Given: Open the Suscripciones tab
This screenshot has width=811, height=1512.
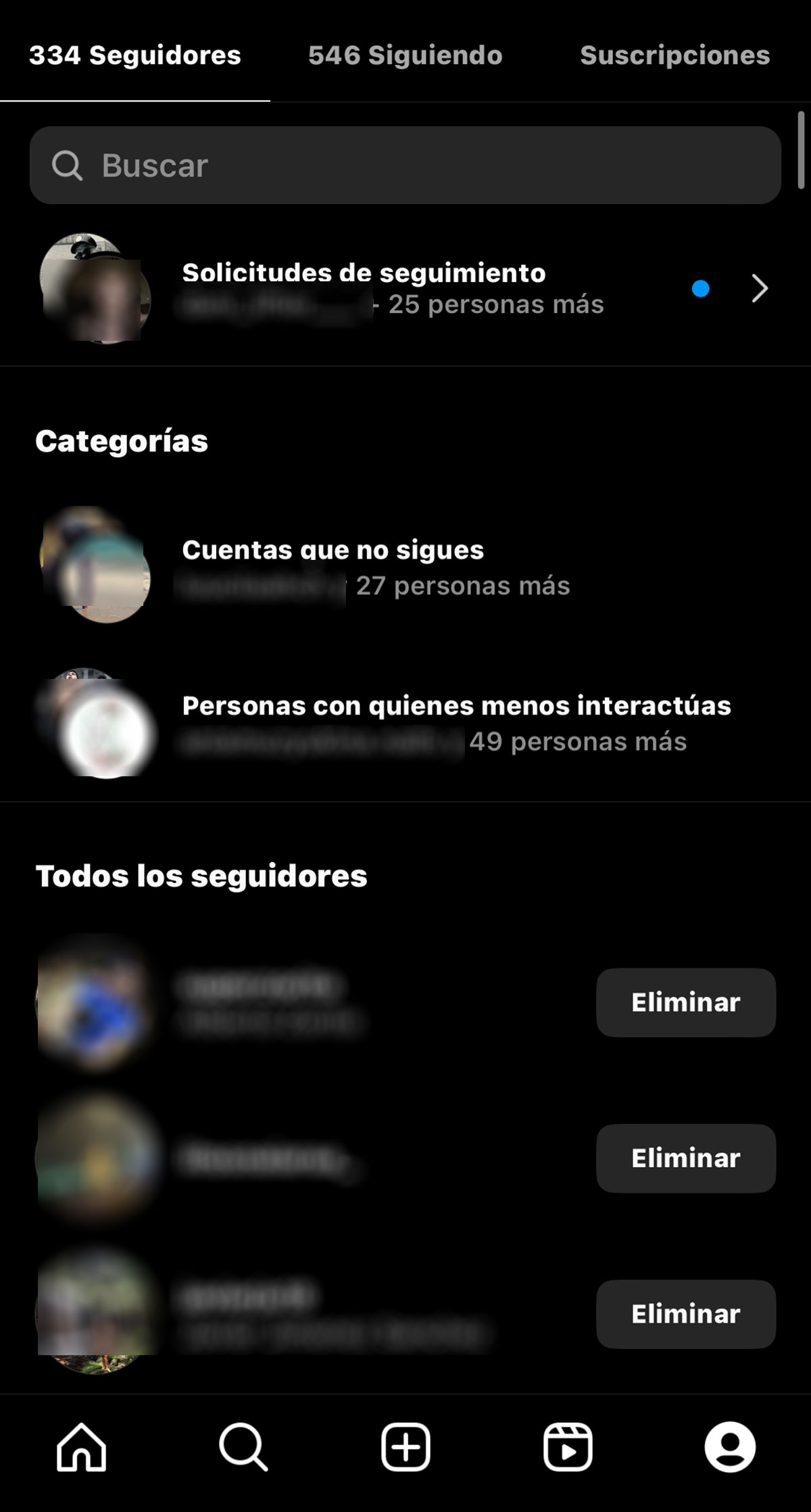Looking at the screenshot, I should (x=674, y=55).
